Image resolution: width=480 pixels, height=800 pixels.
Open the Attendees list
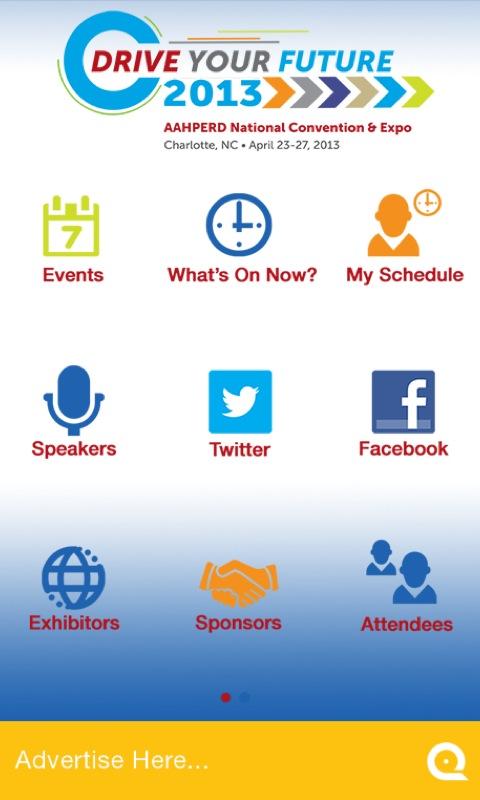(407, 587)
